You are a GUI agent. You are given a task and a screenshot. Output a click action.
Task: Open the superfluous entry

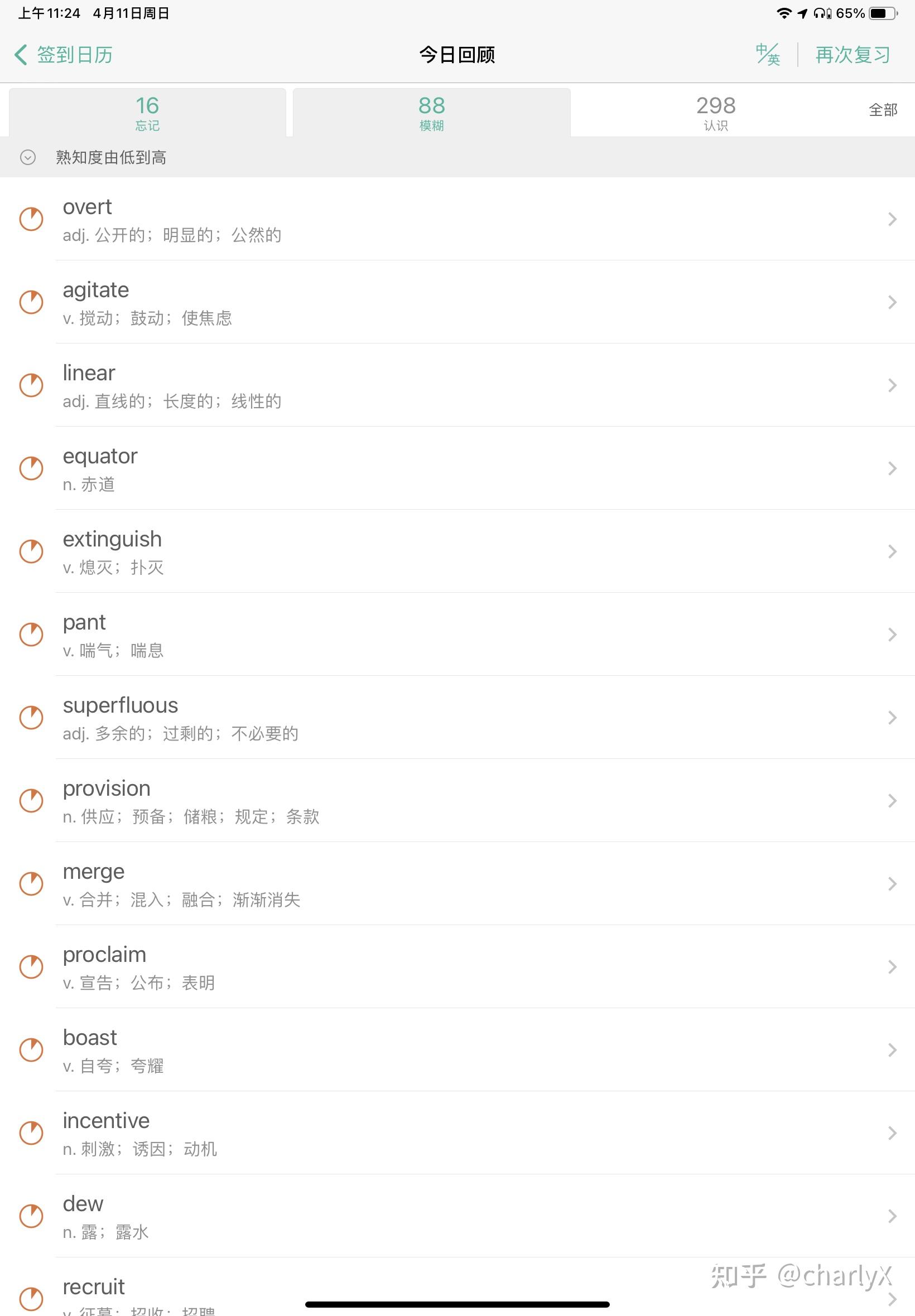458,718
